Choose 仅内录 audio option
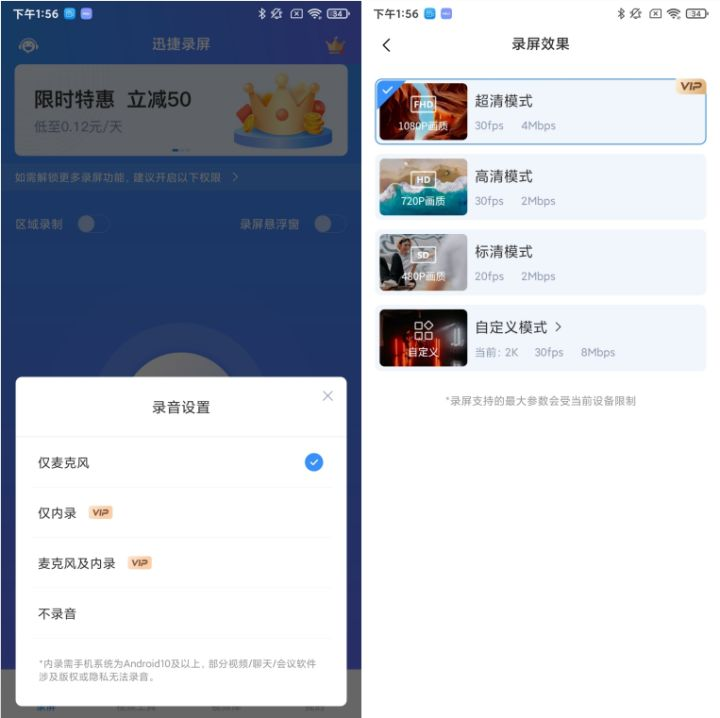Image resolution: width=720 pixels, height=718 pixels. [x=180, y=512]
